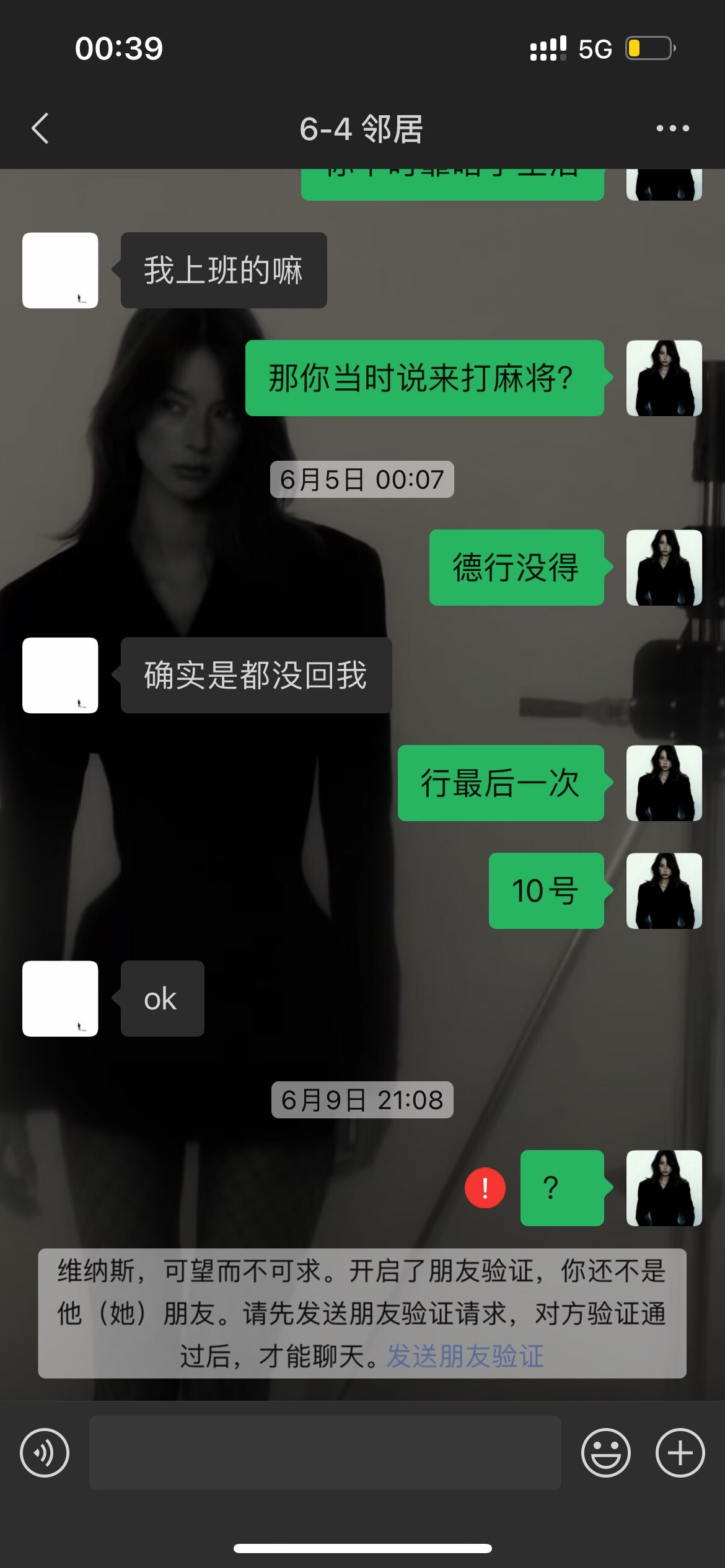725x1568 pixels.
Task: Go back from the 6-4 邻居 chat
Action: click(40, 129)
